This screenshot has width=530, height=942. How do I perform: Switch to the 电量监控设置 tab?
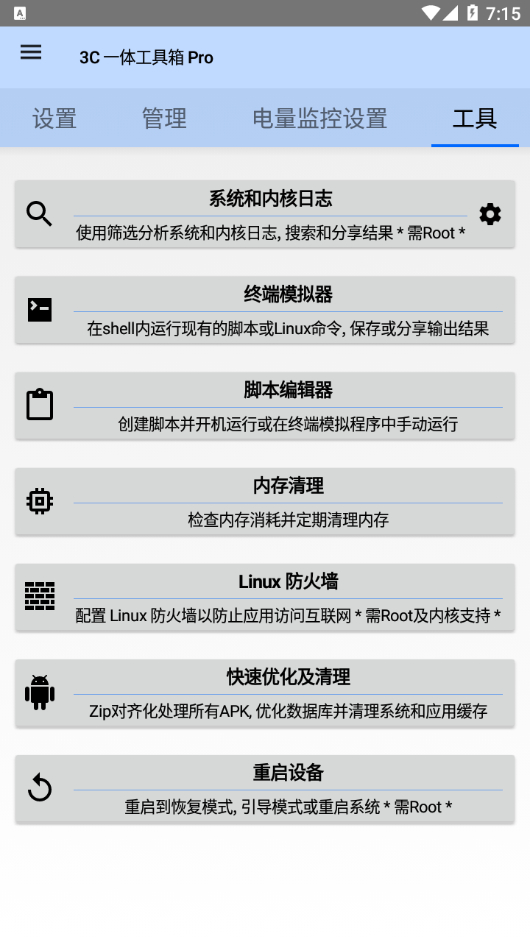point(319,118)
